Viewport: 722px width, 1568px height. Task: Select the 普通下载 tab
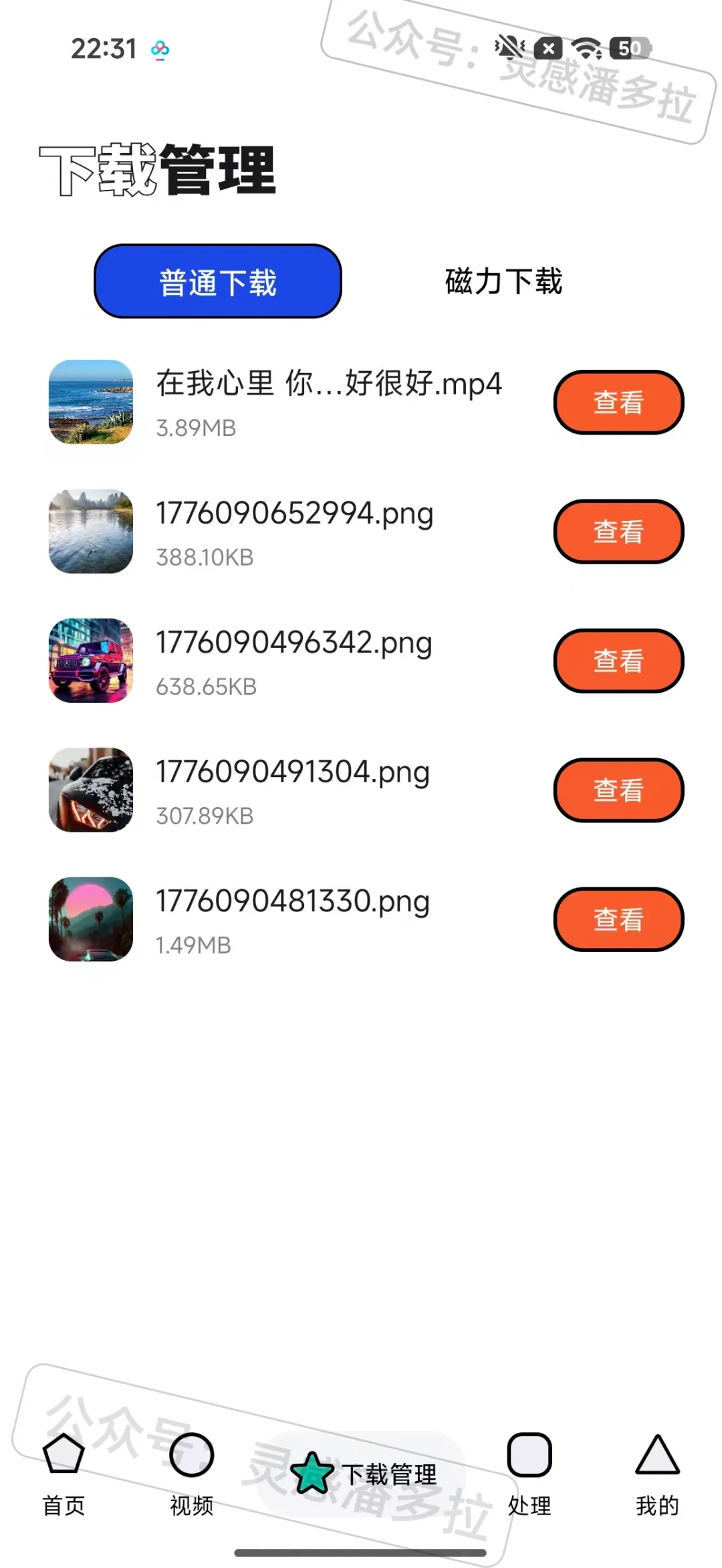(218, 282)
